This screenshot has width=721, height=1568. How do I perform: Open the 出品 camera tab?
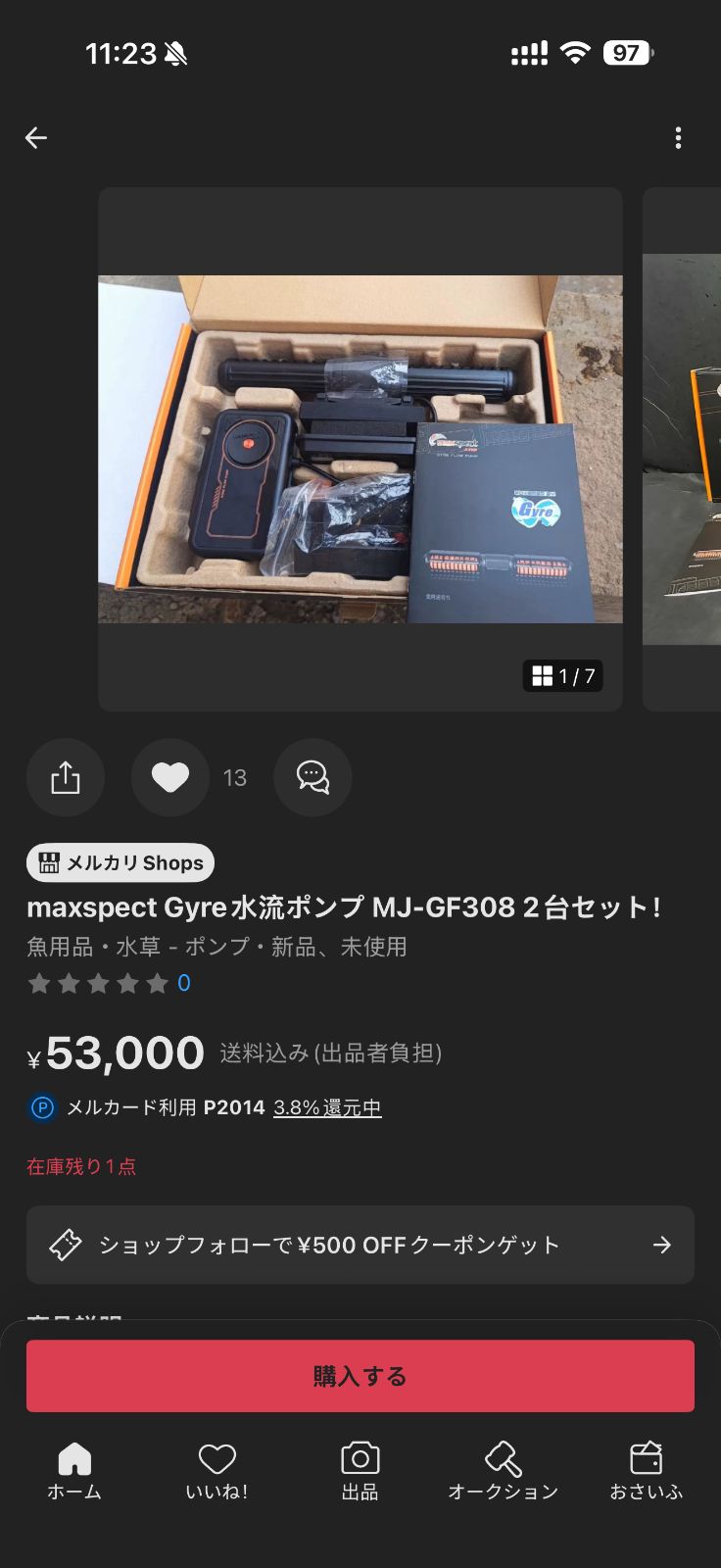[x=360, y=1471]
